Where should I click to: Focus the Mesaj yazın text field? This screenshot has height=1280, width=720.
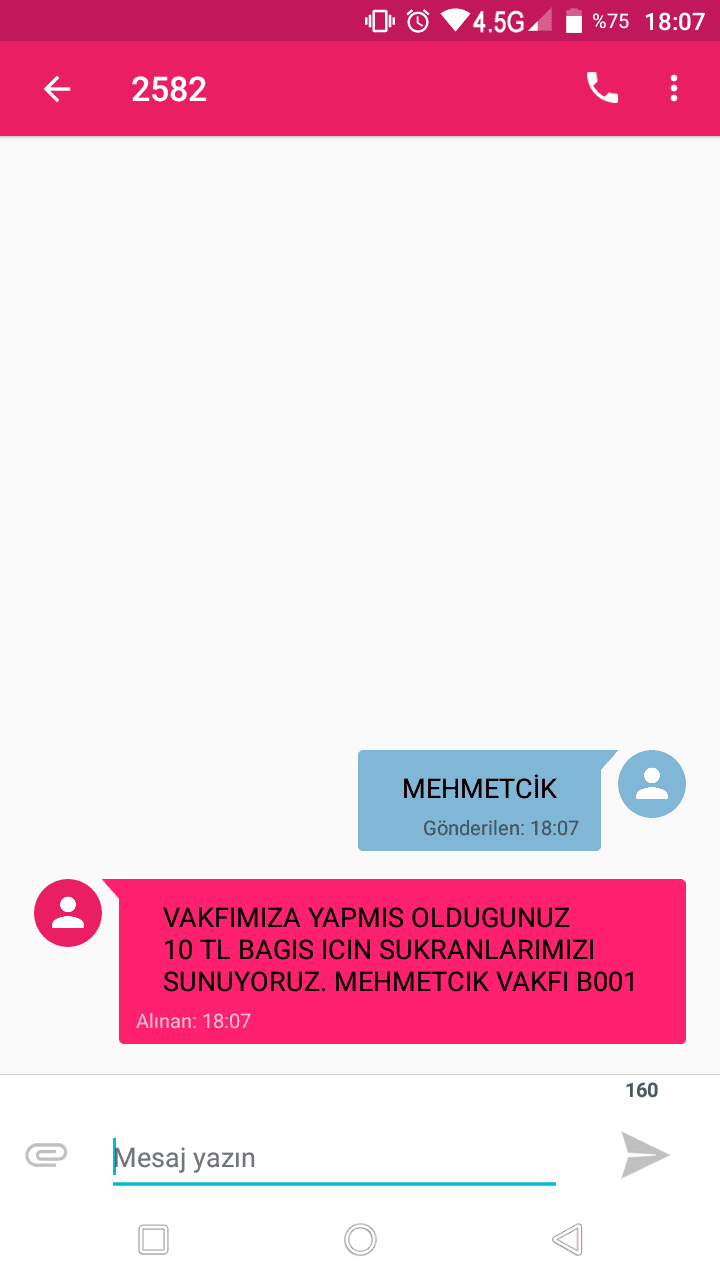click(334, 1159)
